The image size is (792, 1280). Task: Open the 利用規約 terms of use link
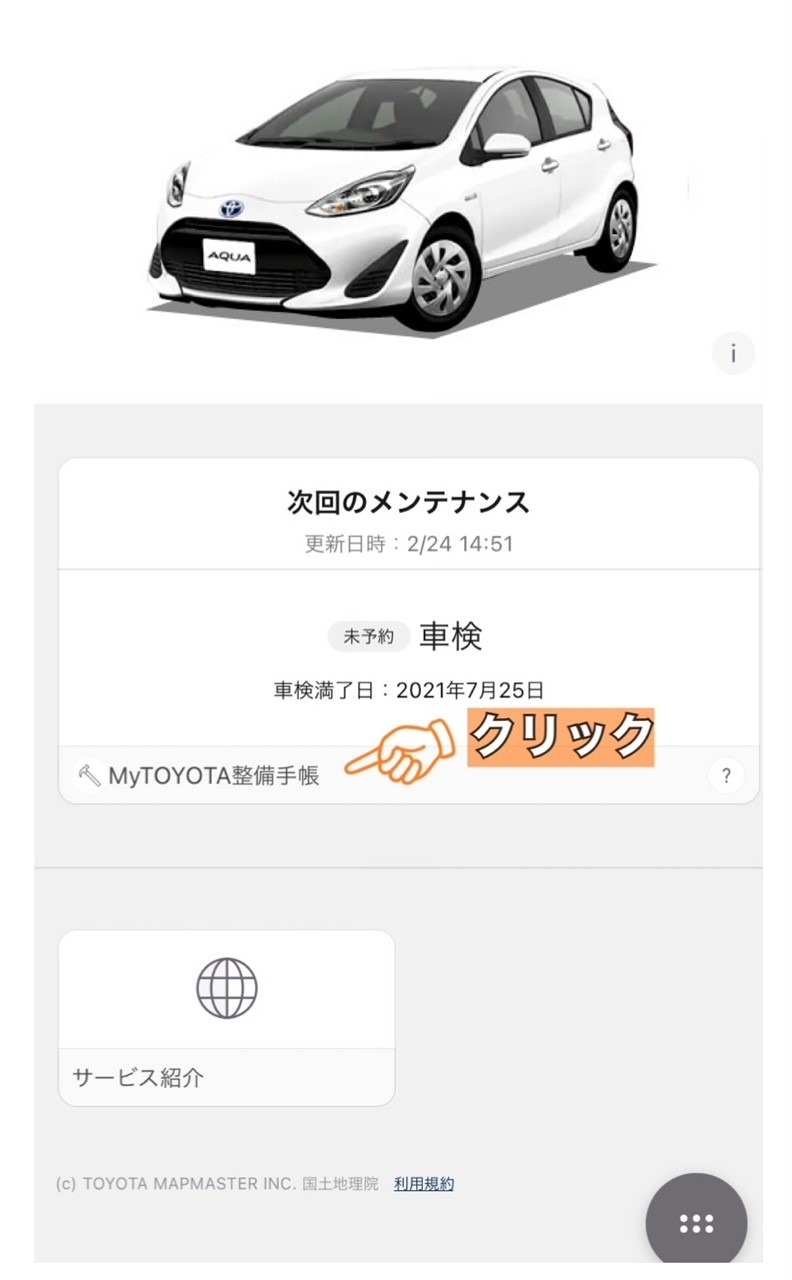pyautogui.click(x=425, y=1184)
